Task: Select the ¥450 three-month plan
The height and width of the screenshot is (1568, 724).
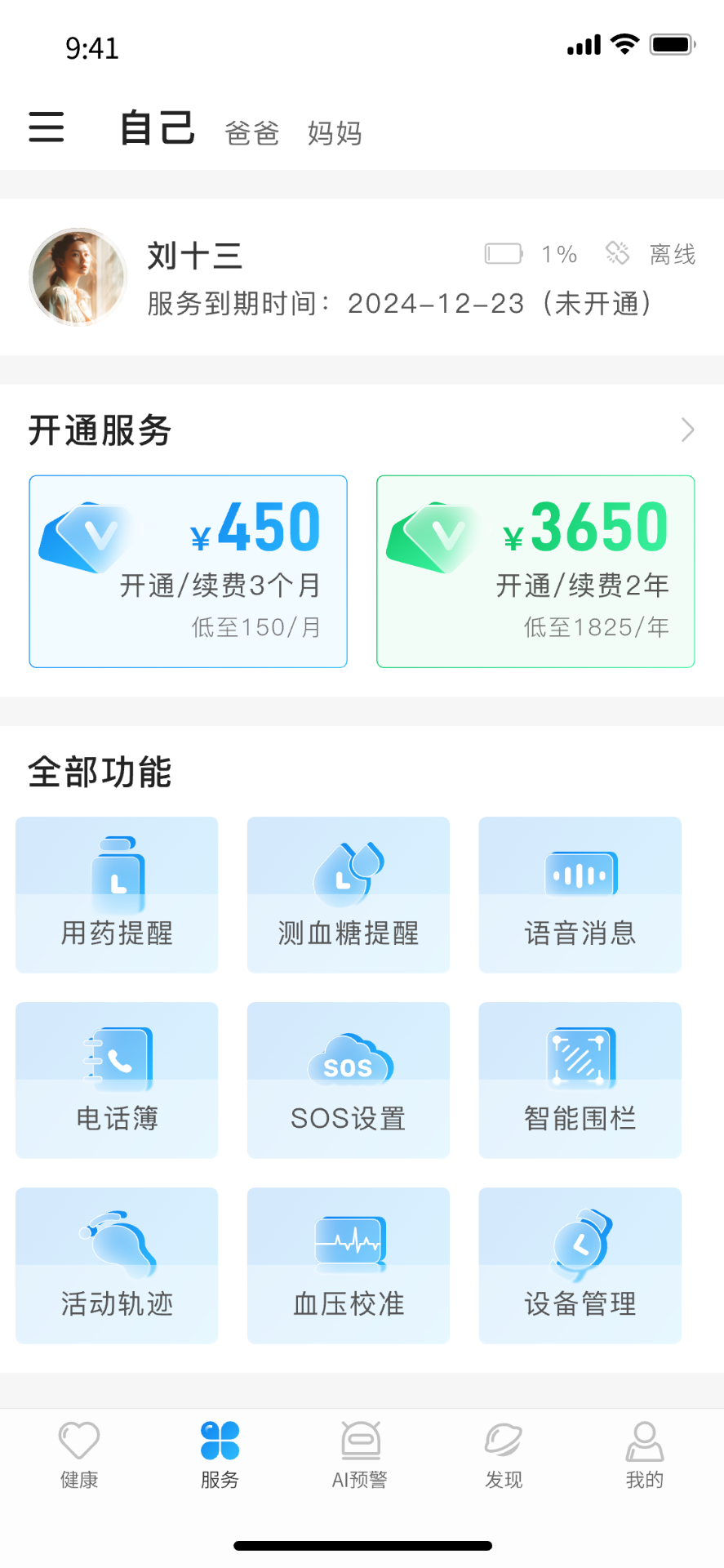Action: point(188,571)
